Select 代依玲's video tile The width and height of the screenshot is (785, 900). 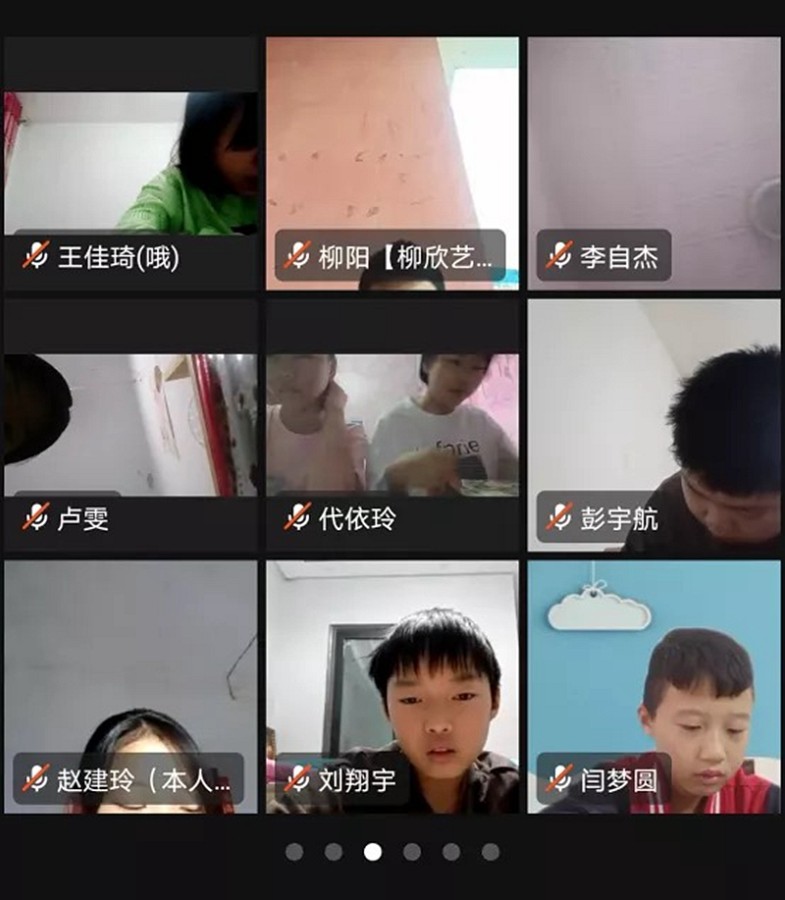click(392, 425)
